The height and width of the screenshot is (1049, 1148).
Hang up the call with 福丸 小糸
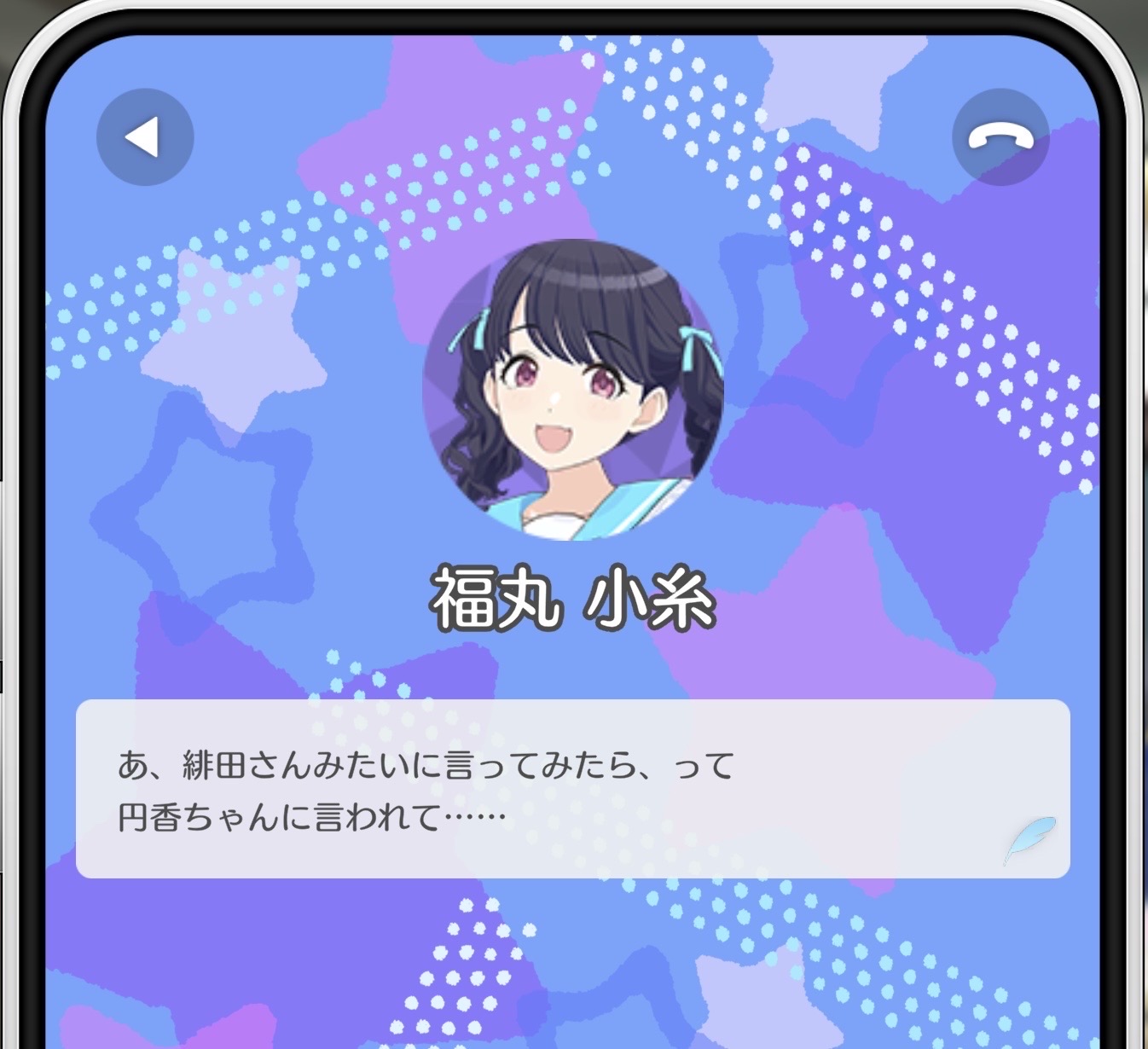1000,137
